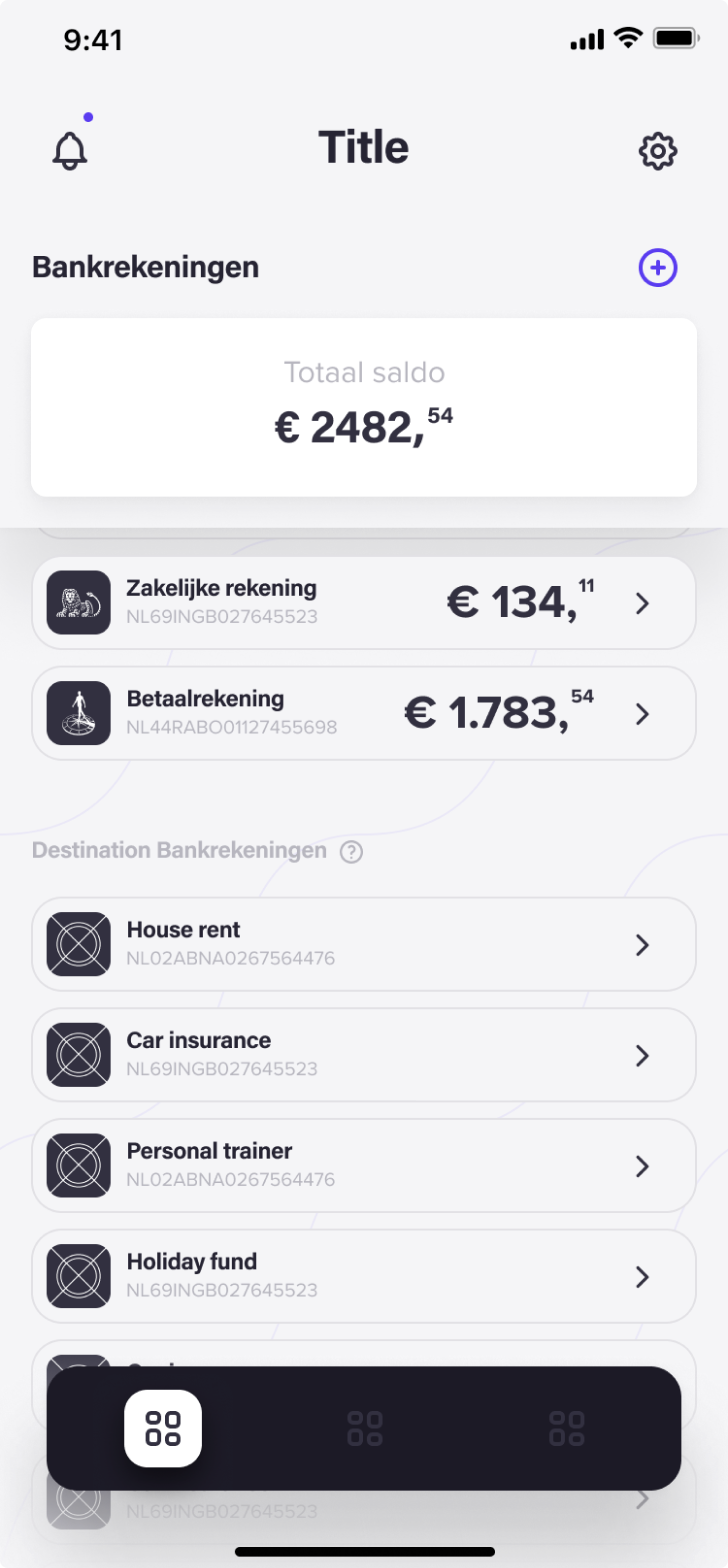The width and height of the screenshot is (728, 1568).
Task: Open the Car insurance destination account
Action: [x=364, y=1055]
